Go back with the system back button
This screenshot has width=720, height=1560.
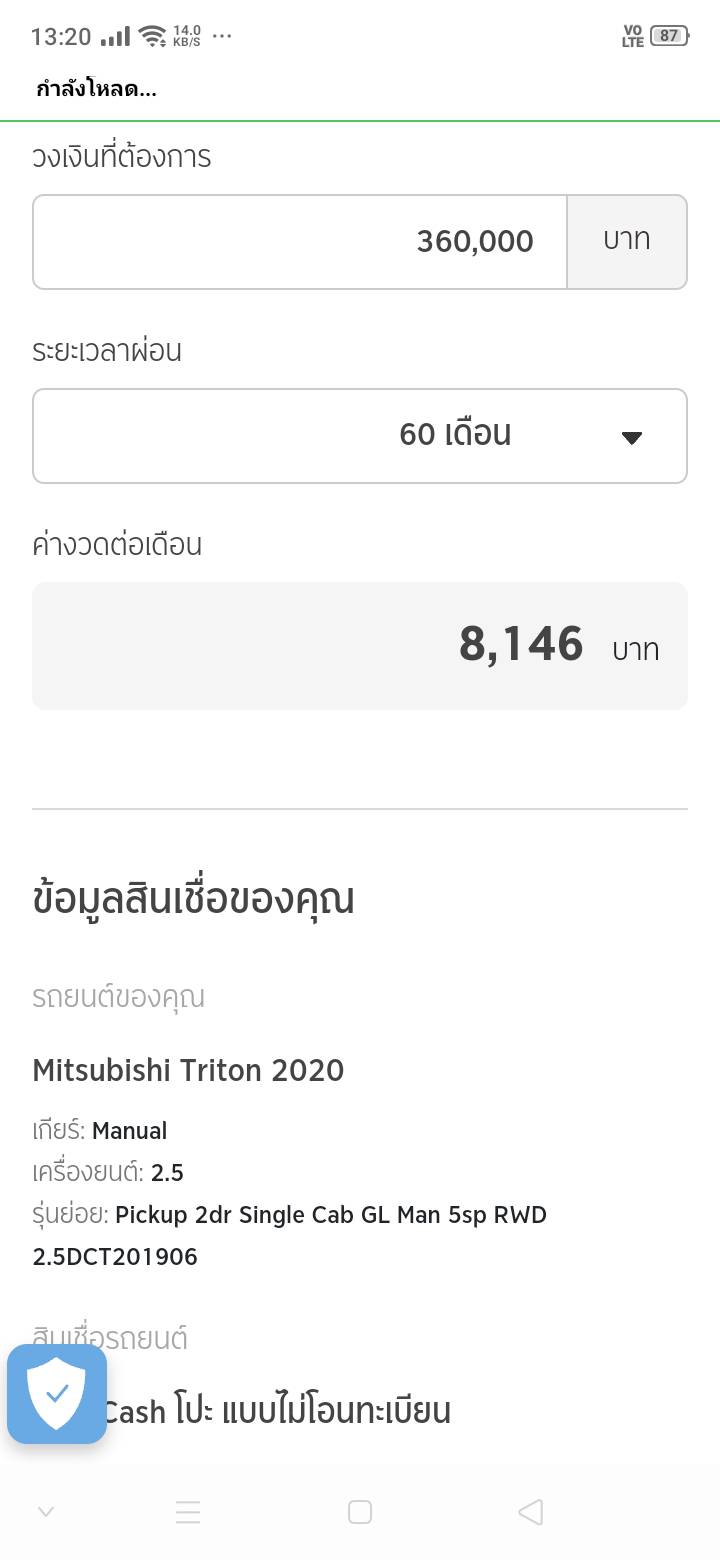pos(531,1512)
